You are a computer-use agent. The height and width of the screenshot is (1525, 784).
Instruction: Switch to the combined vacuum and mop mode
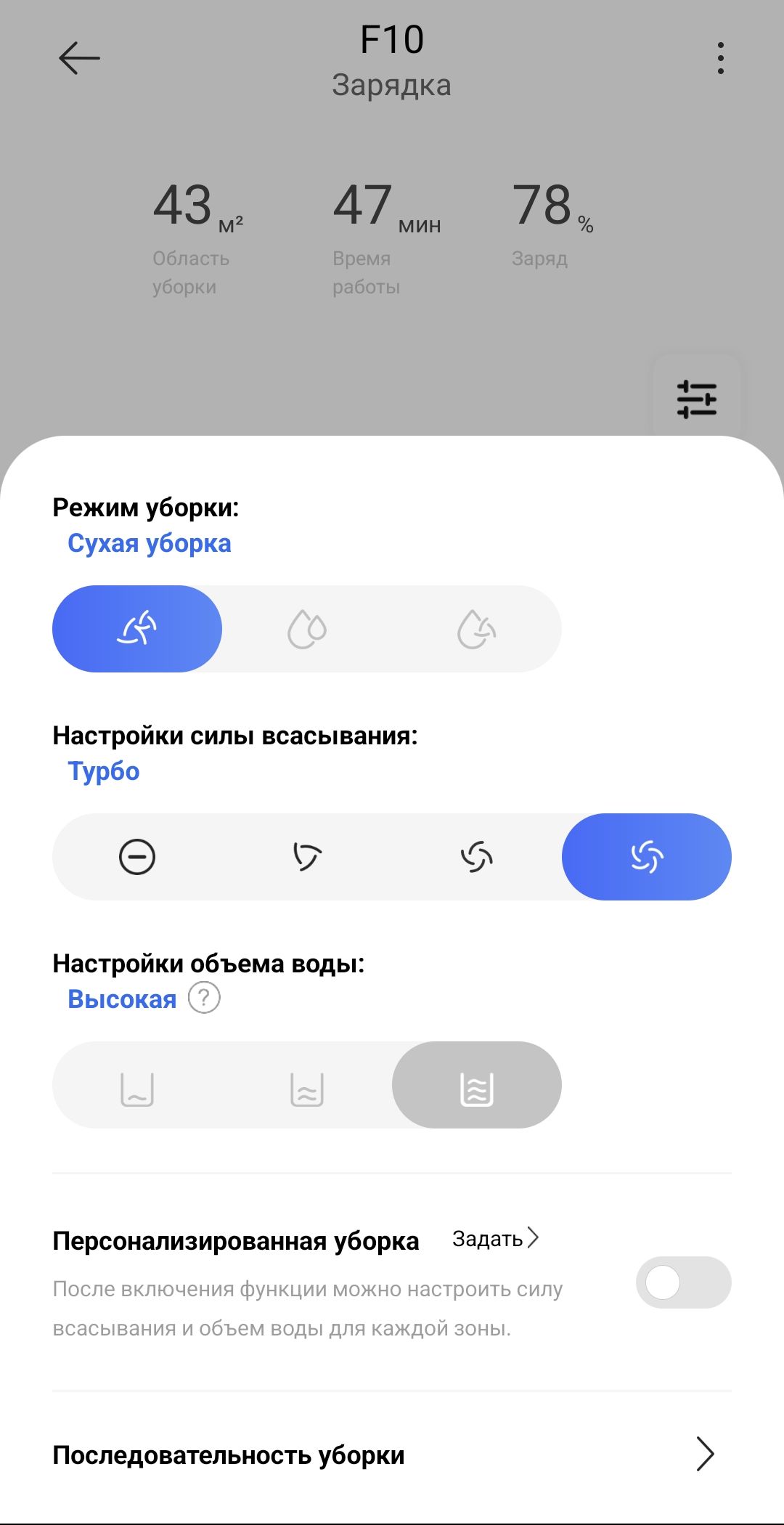click(477, 629)
